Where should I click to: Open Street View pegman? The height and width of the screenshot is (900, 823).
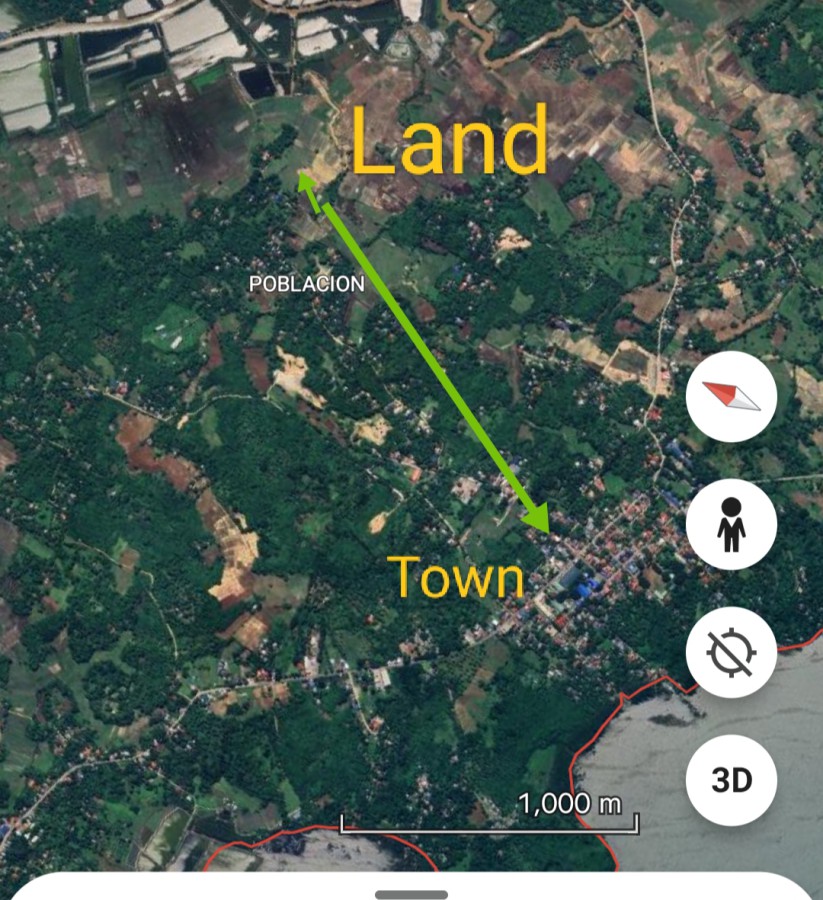click(731, 525)
